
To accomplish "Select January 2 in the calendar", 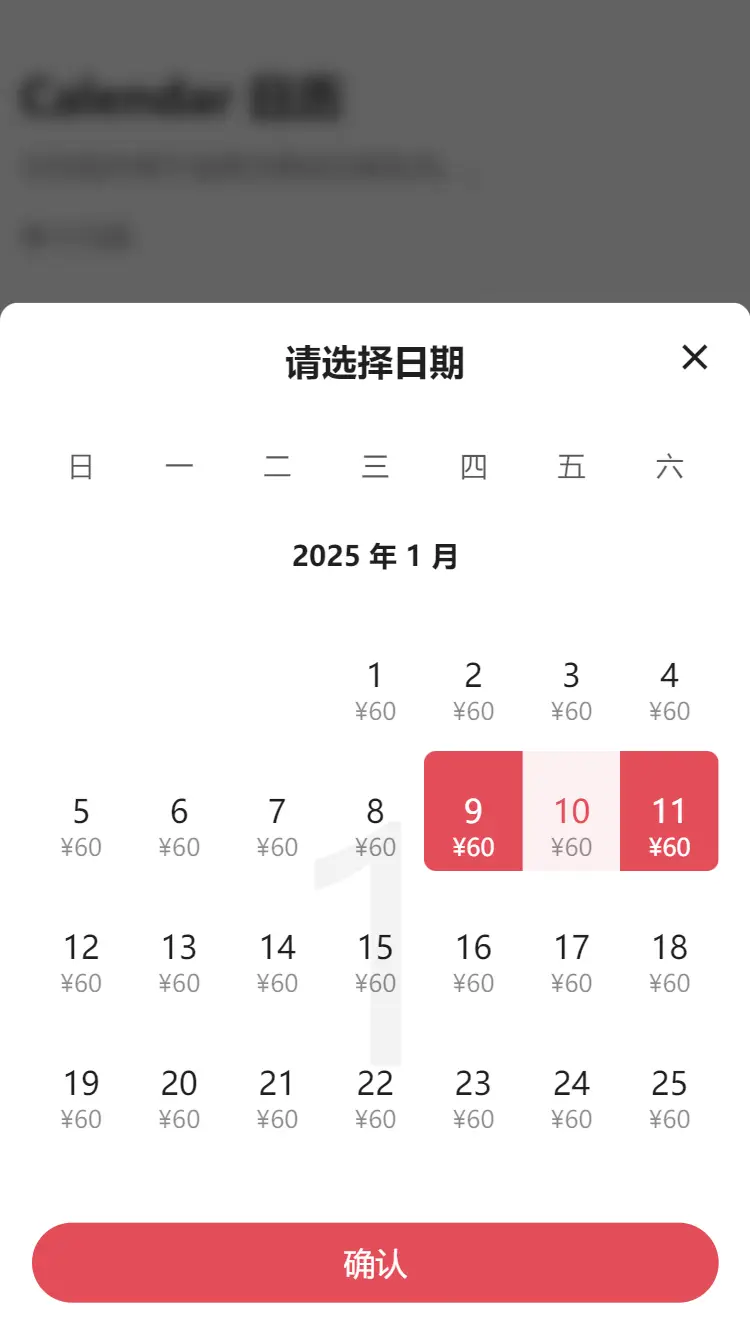I will pyautogui.click(x=473, y=690).
